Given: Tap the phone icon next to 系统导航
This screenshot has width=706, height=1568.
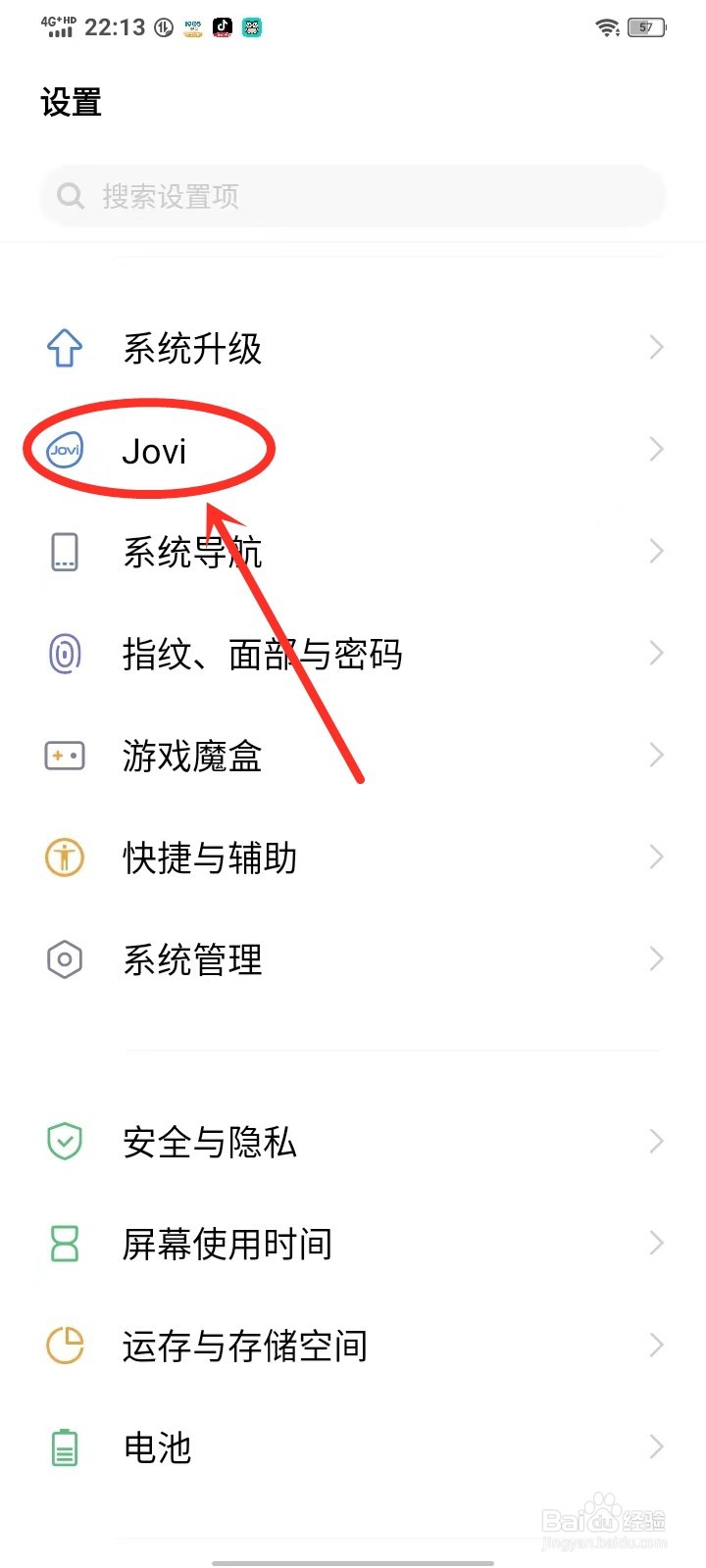Looking at the screenshot, I should pyautogui.click(x=63, y=552).
